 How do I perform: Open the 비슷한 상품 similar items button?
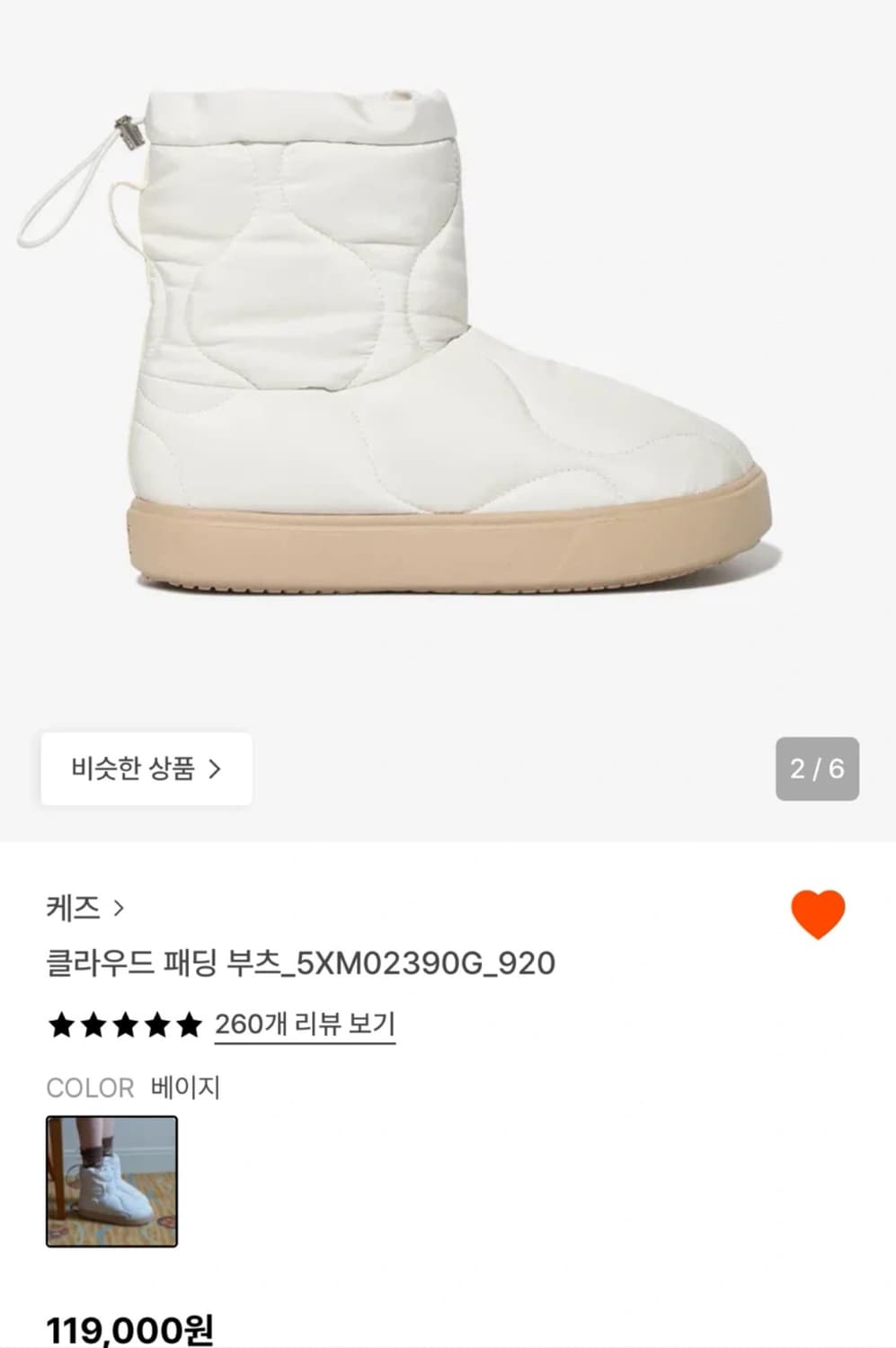pyautogui.click(x=145, y=769)
